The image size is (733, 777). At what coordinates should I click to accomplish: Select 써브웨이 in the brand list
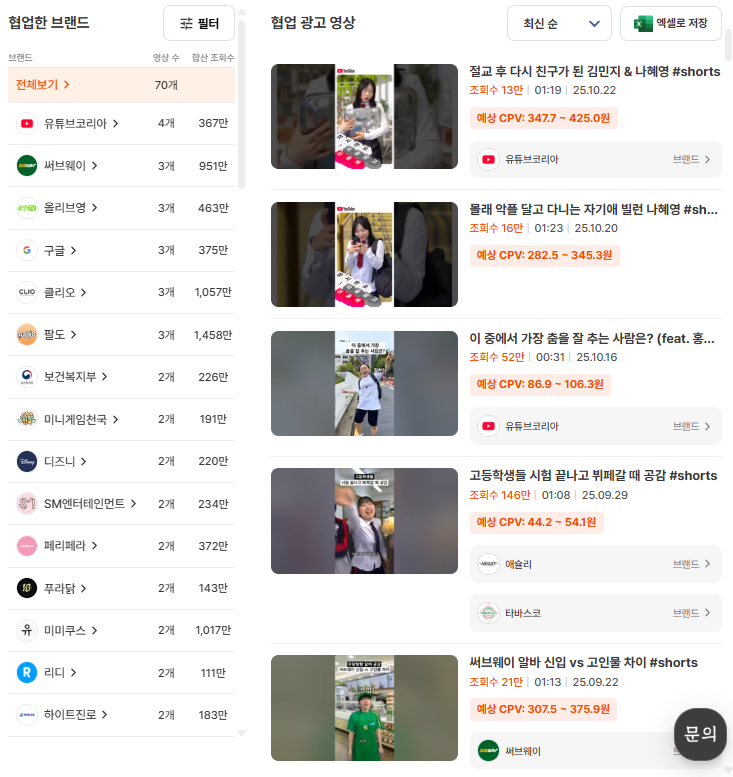(122, 165)
